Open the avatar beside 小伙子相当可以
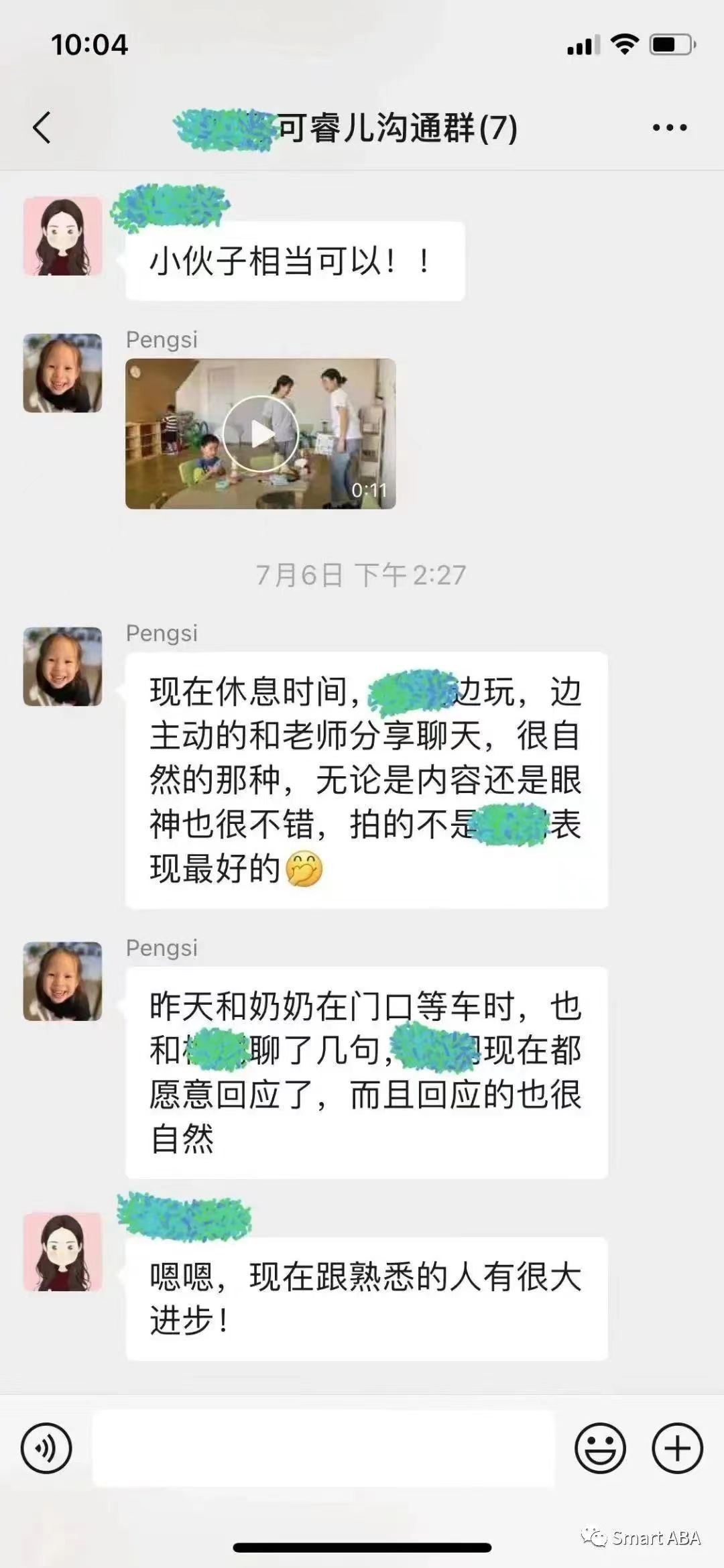 tap(63, 236)
